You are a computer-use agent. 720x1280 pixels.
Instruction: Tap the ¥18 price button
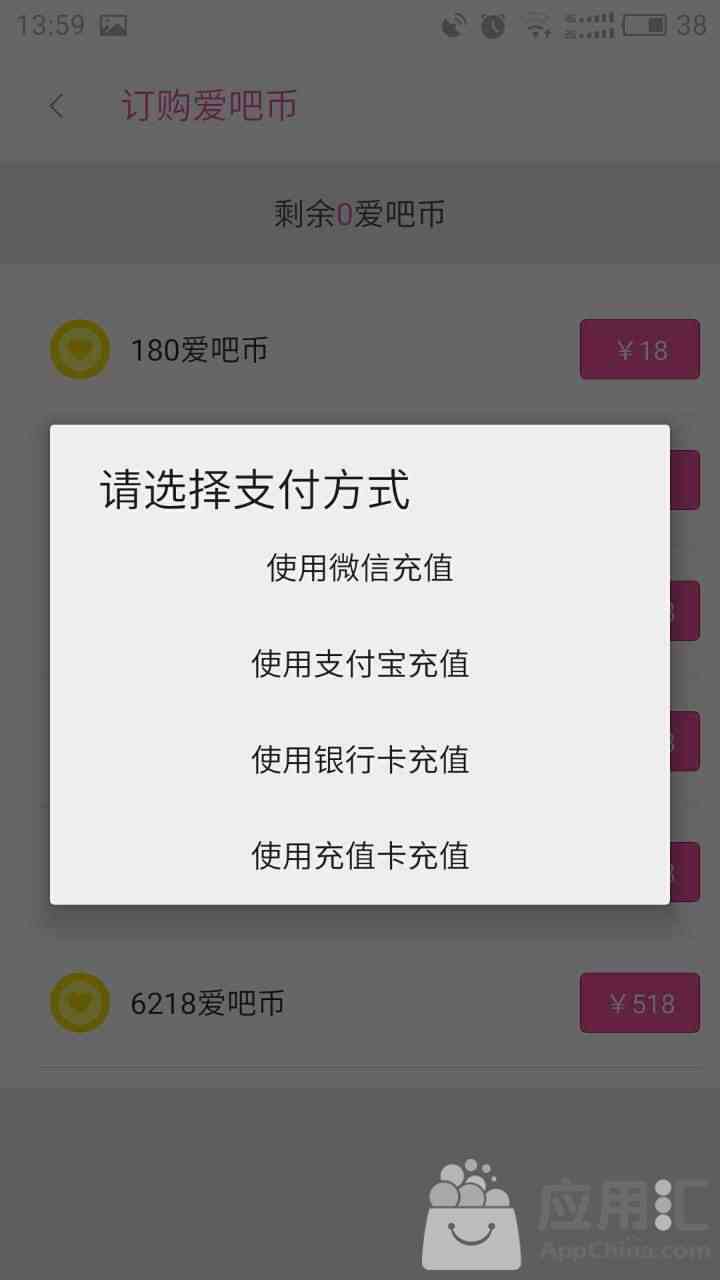639,350
